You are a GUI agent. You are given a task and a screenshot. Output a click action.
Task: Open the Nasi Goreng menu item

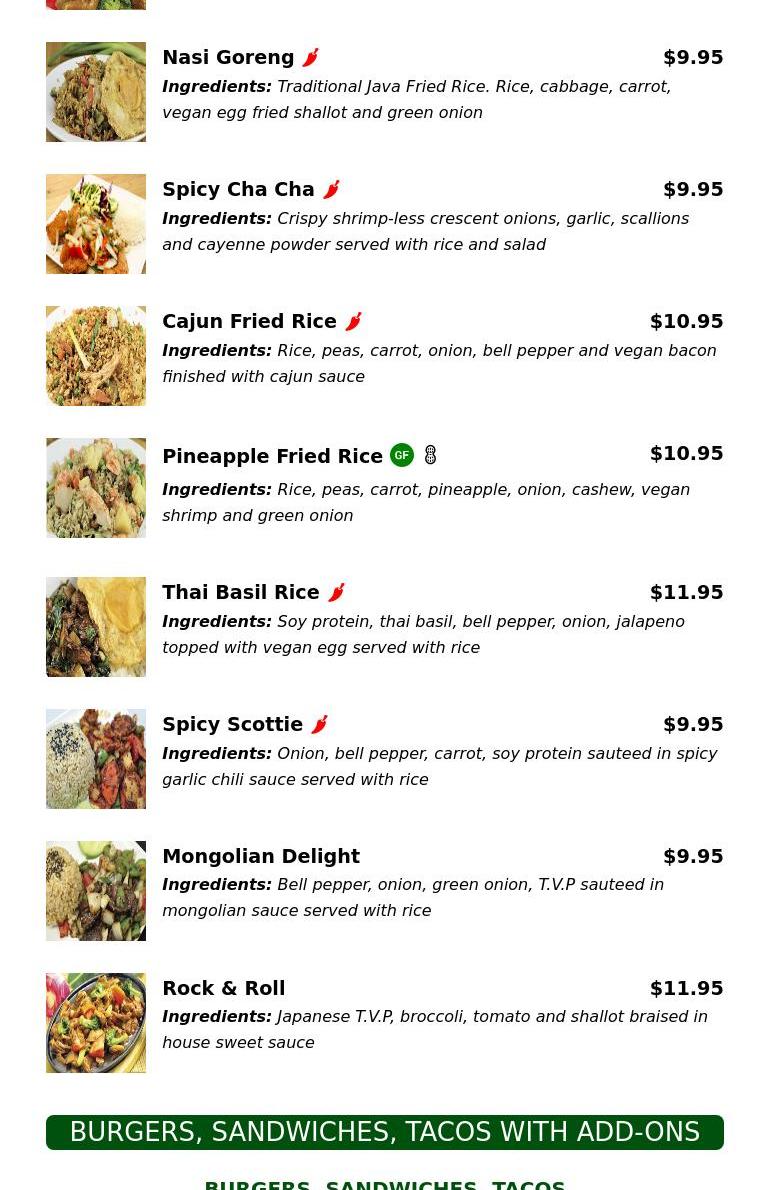pos(228,58)
